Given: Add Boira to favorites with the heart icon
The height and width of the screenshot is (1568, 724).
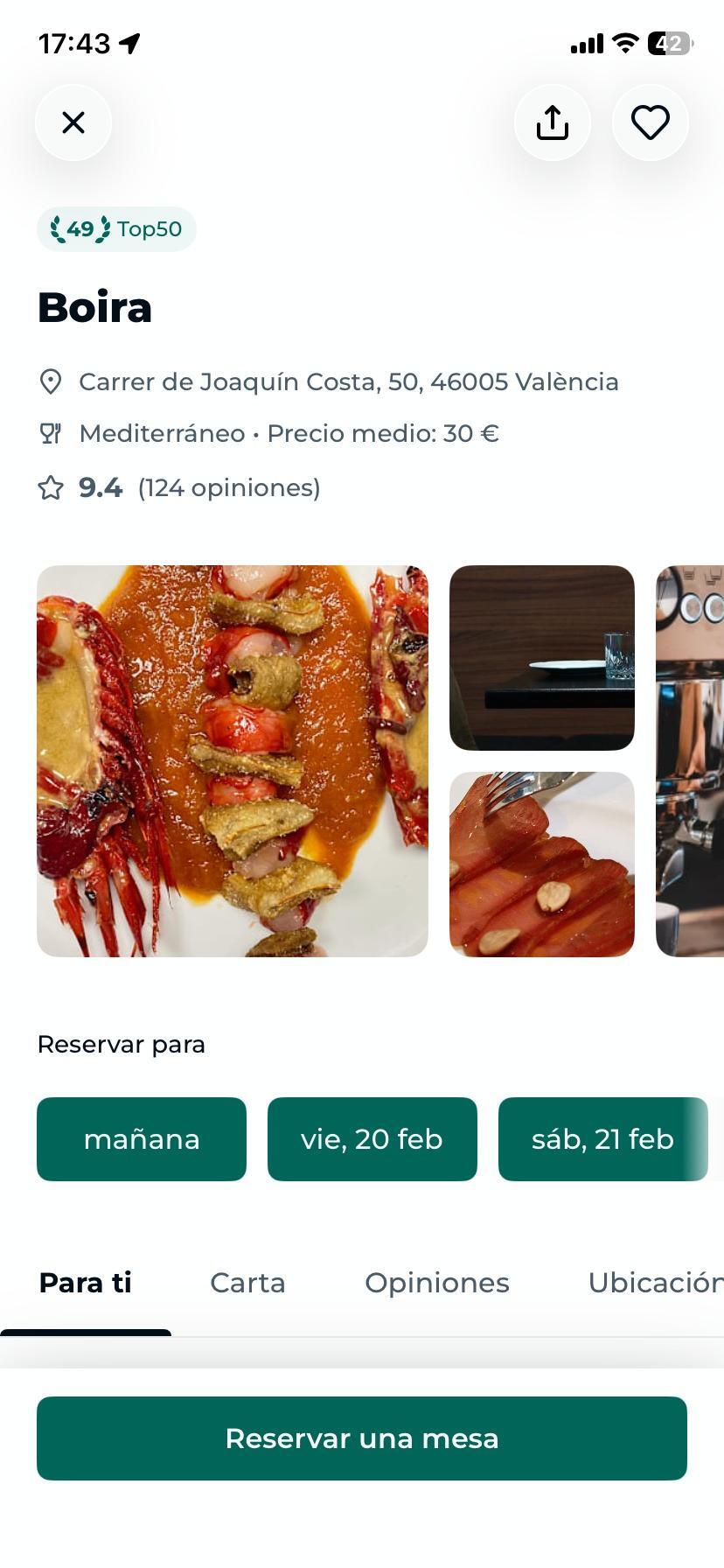Looking at the screenshot, I should click(650, 122).
